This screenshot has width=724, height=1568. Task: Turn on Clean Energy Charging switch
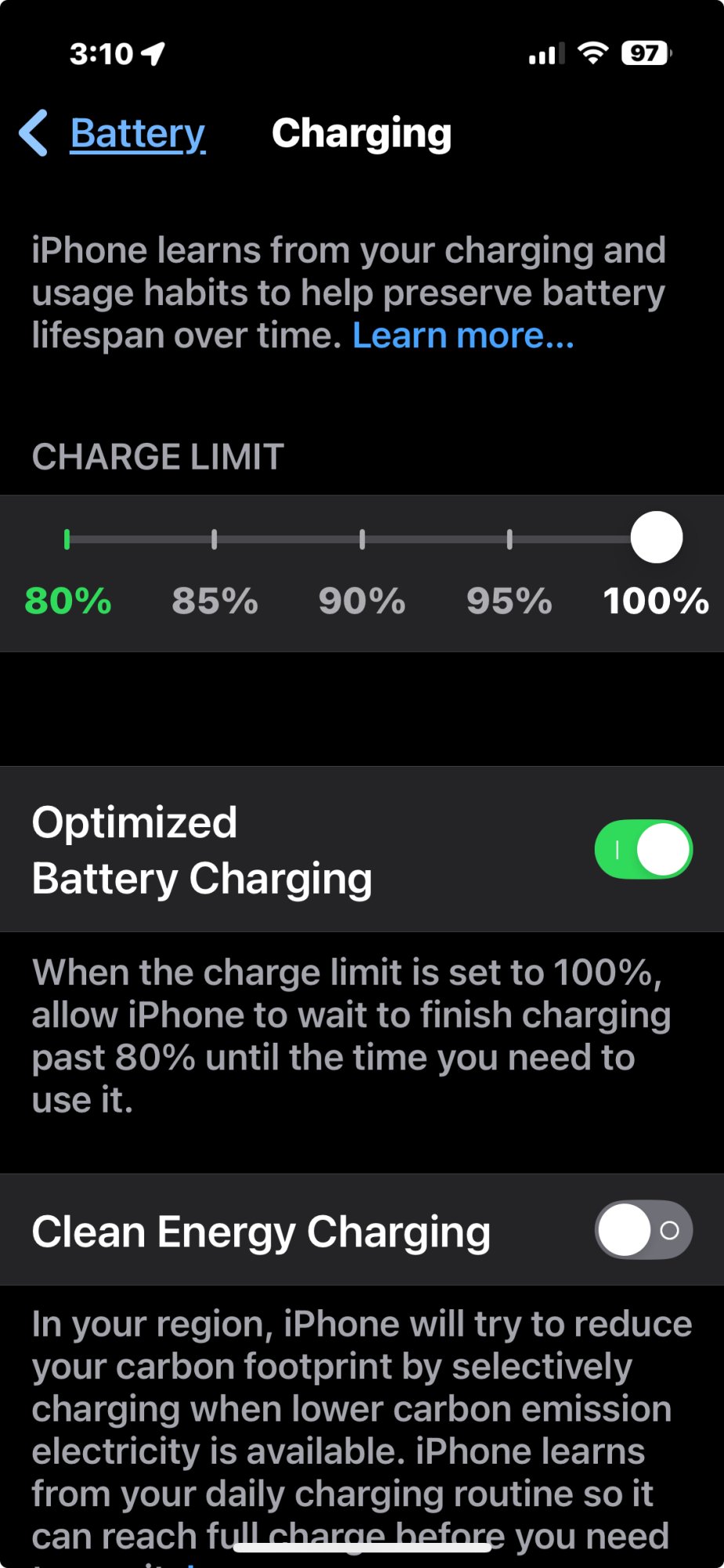[x=642, y=1230]
